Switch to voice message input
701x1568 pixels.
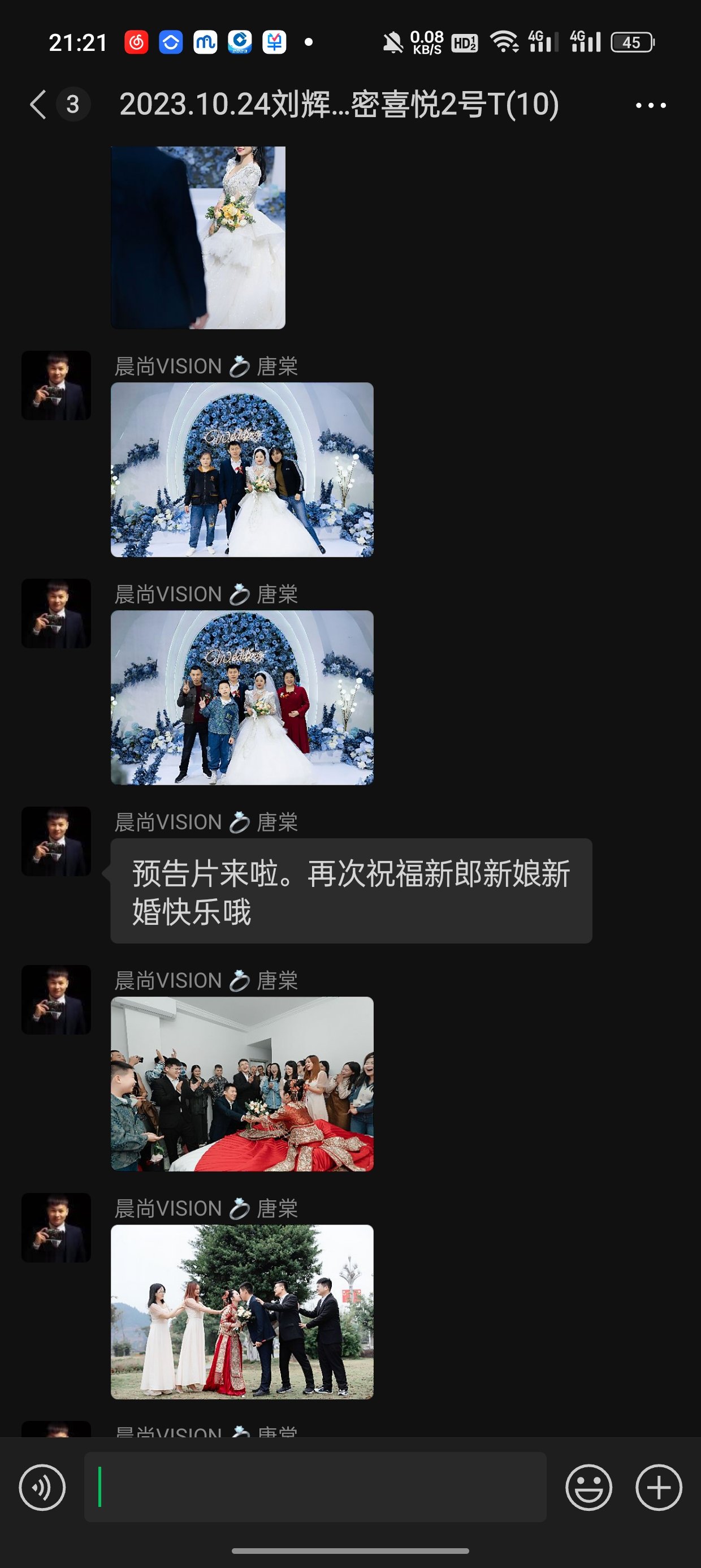(x=42, y=1488)
